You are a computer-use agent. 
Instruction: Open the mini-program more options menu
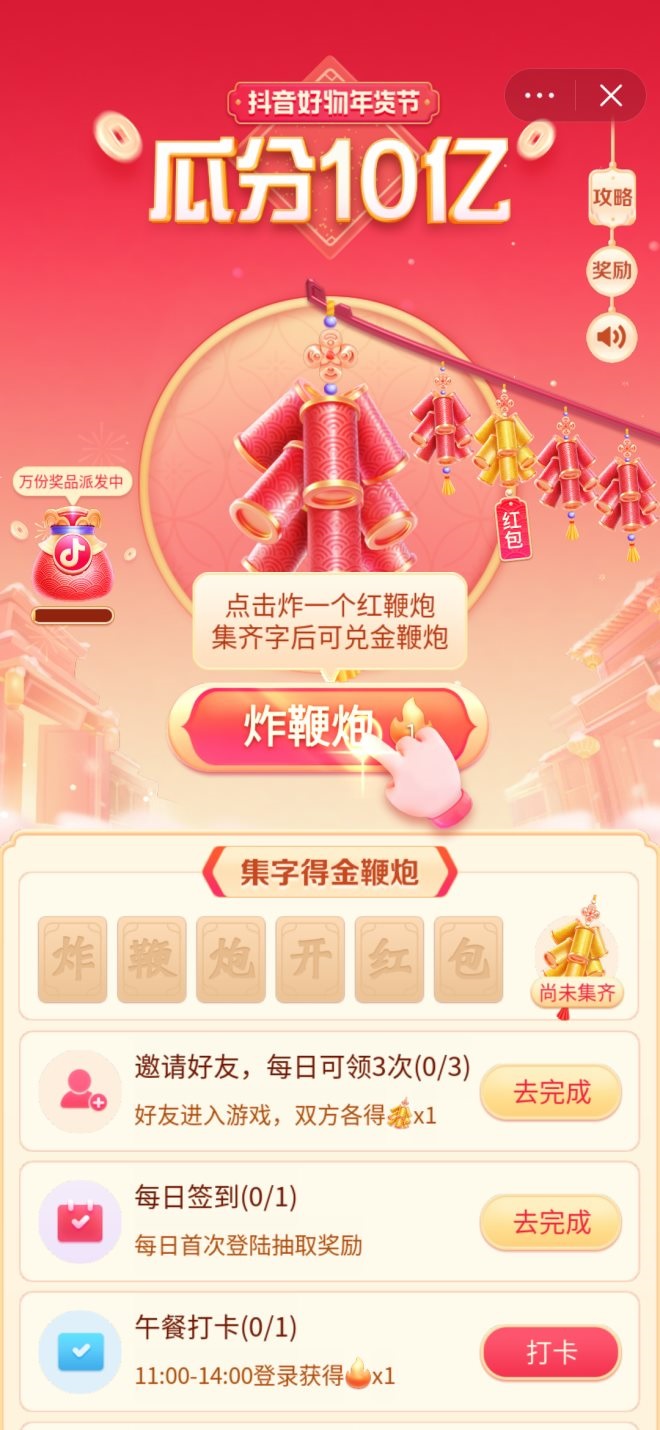(x=539, y=96)
